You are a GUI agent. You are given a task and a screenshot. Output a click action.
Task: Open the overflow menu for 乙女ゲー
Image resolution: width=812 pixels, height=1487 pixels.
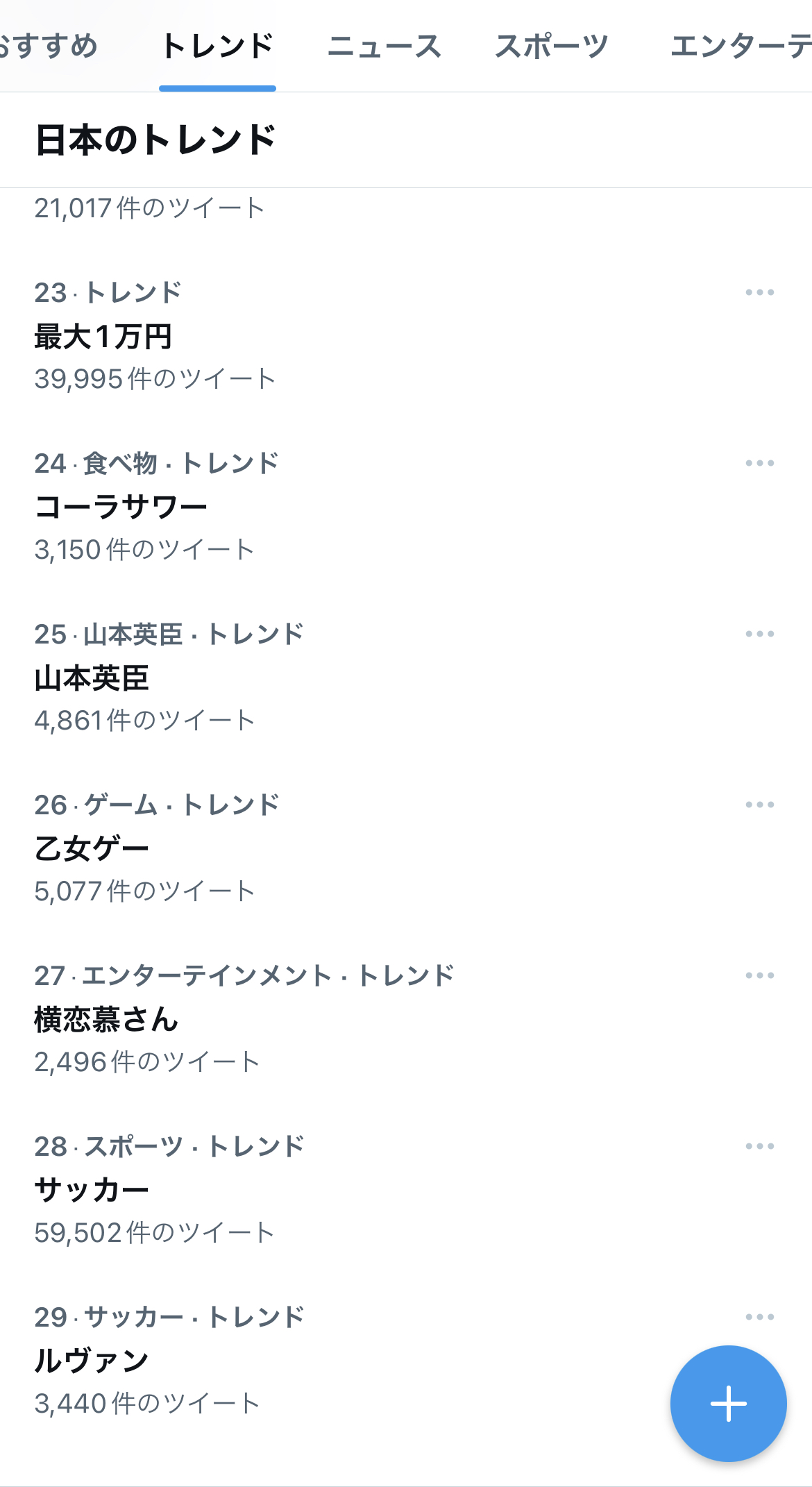click(759, 805)
